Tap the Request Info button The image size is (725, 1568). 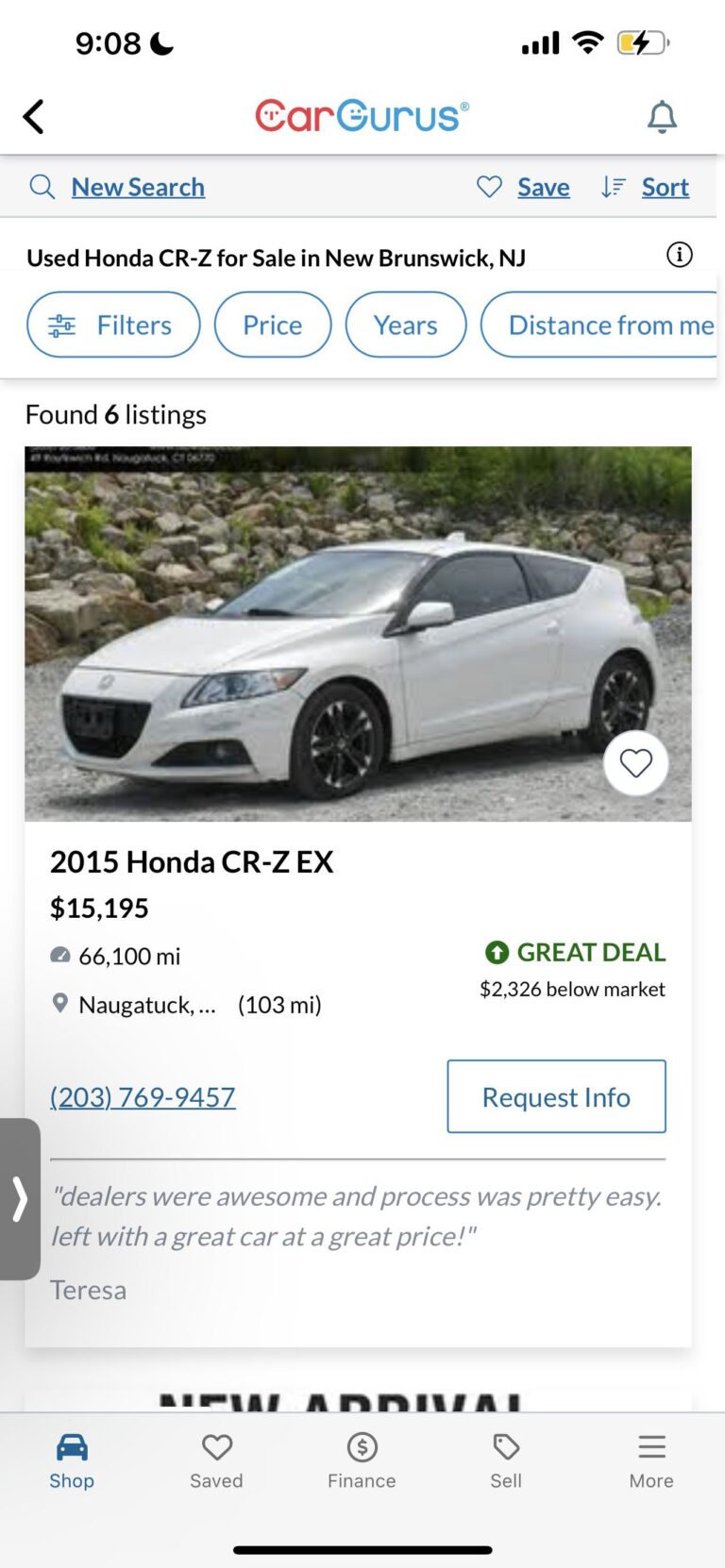555,1096
